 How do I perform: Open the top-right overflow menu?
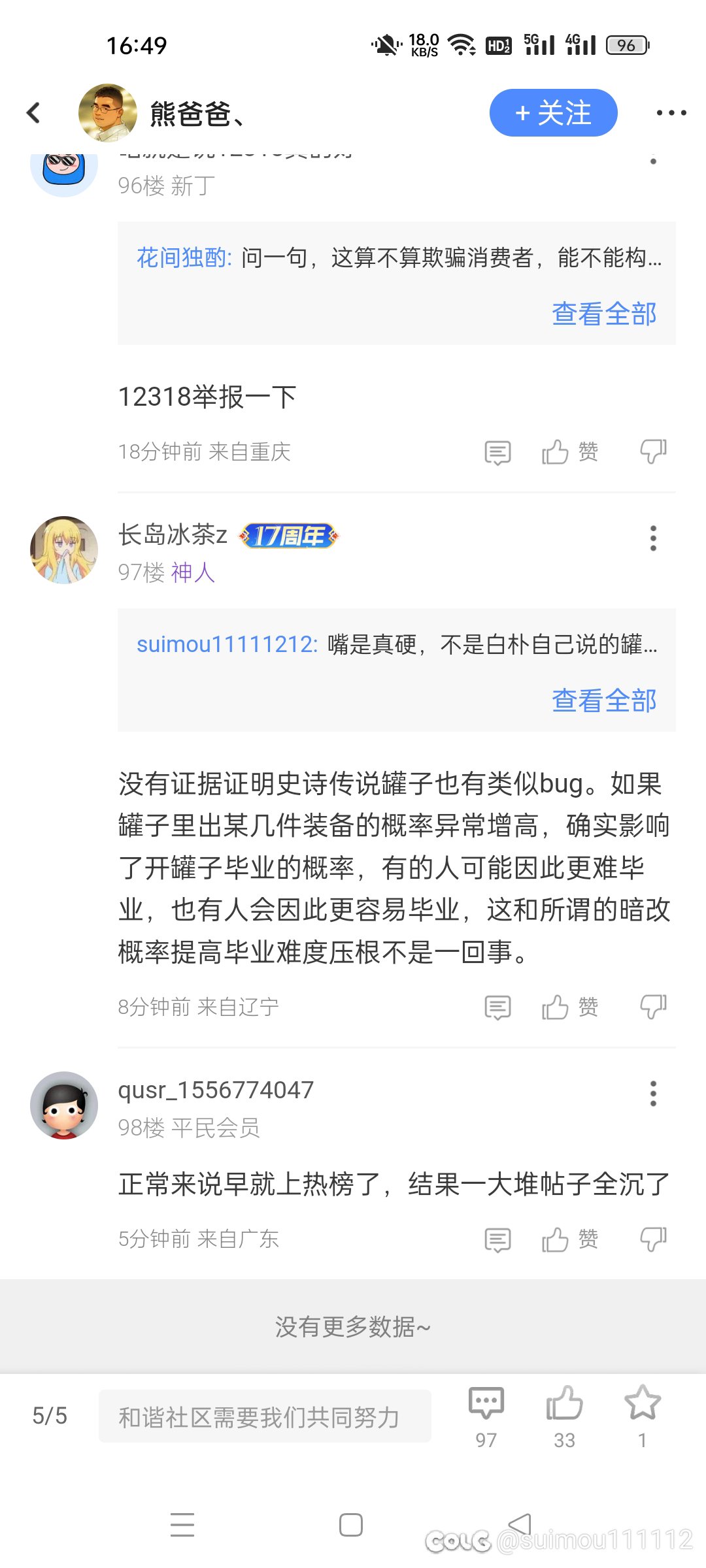click(x=671, y=113)
